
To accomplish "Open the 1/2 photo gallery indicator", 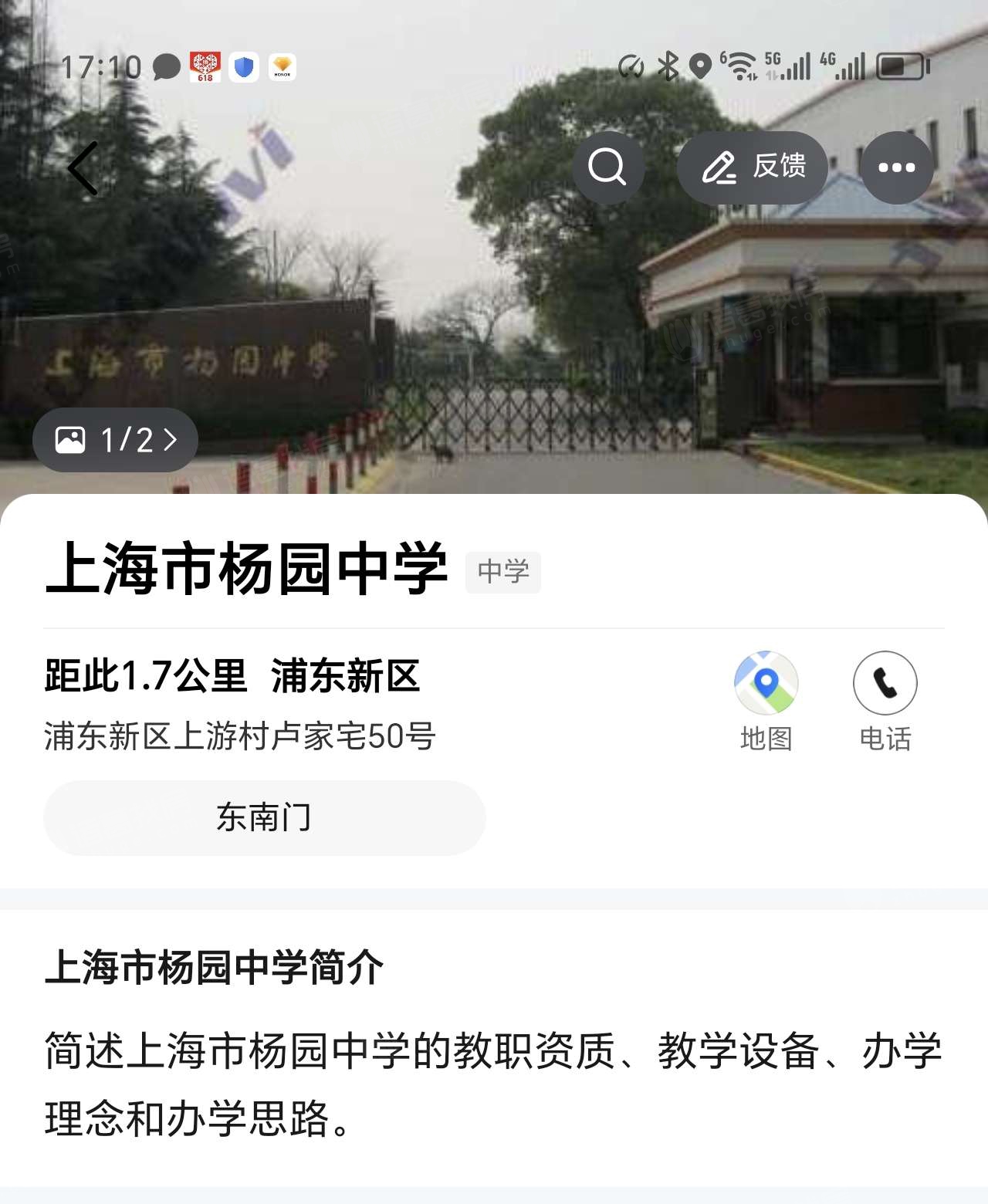I will pos(116,440).
